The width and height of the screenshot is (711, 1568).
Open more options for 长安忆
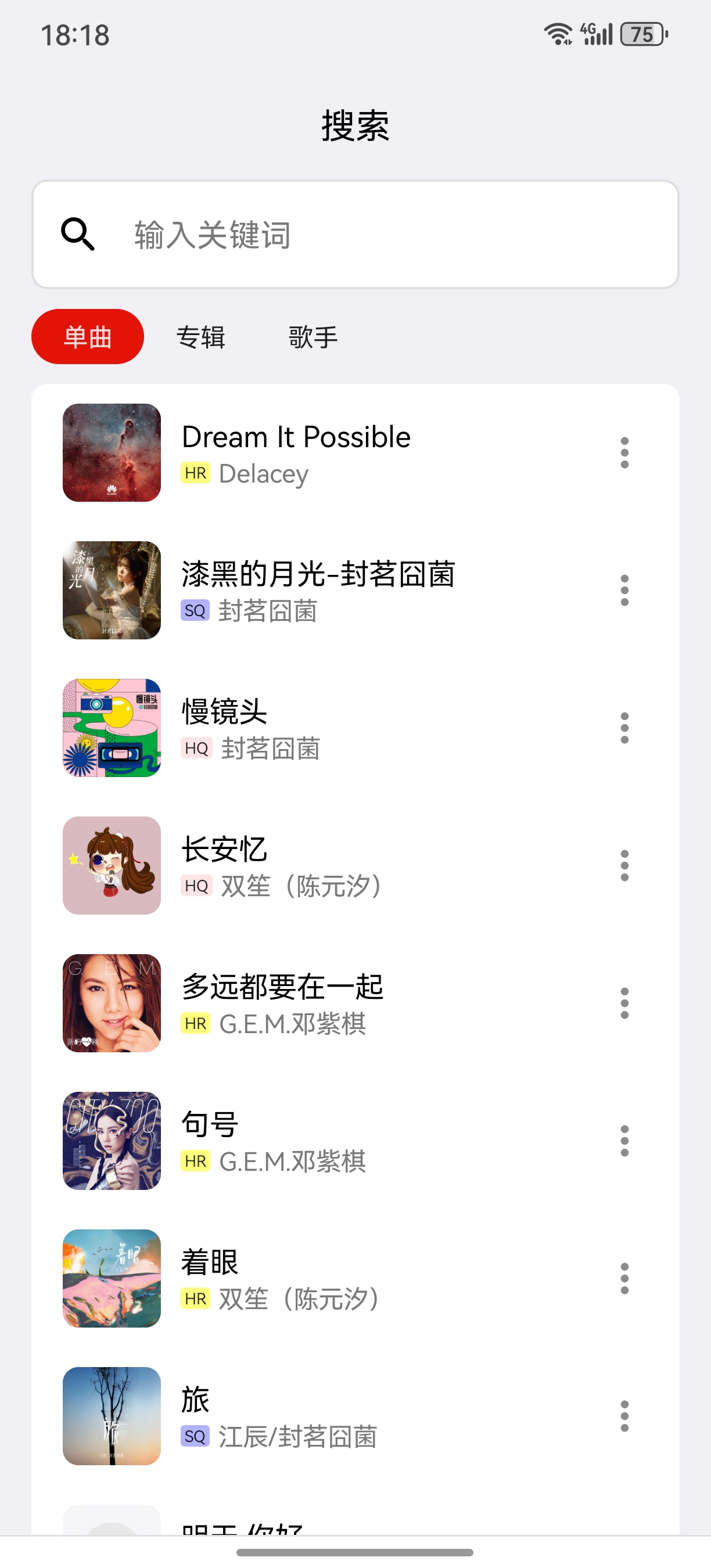click(624, 865)
